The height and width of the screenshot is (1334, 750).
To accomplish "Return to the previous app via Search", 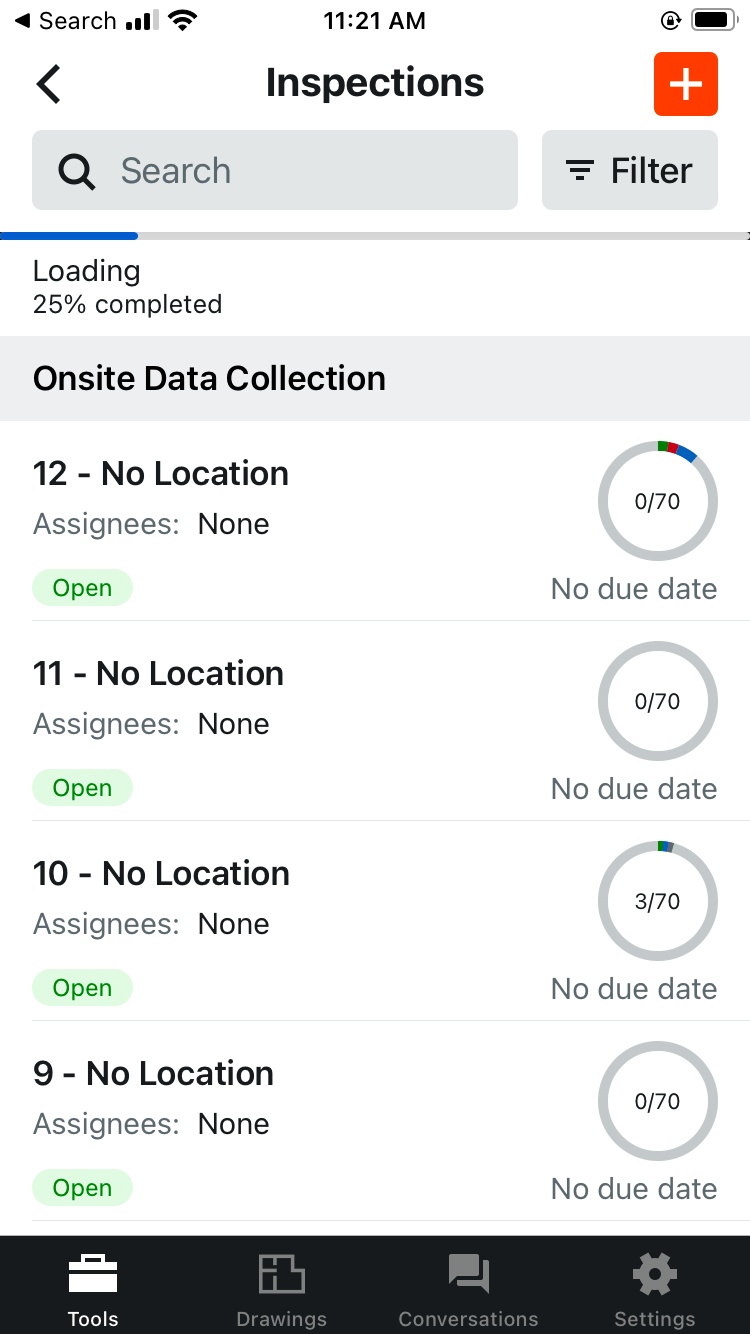I will tap(66, 21).
